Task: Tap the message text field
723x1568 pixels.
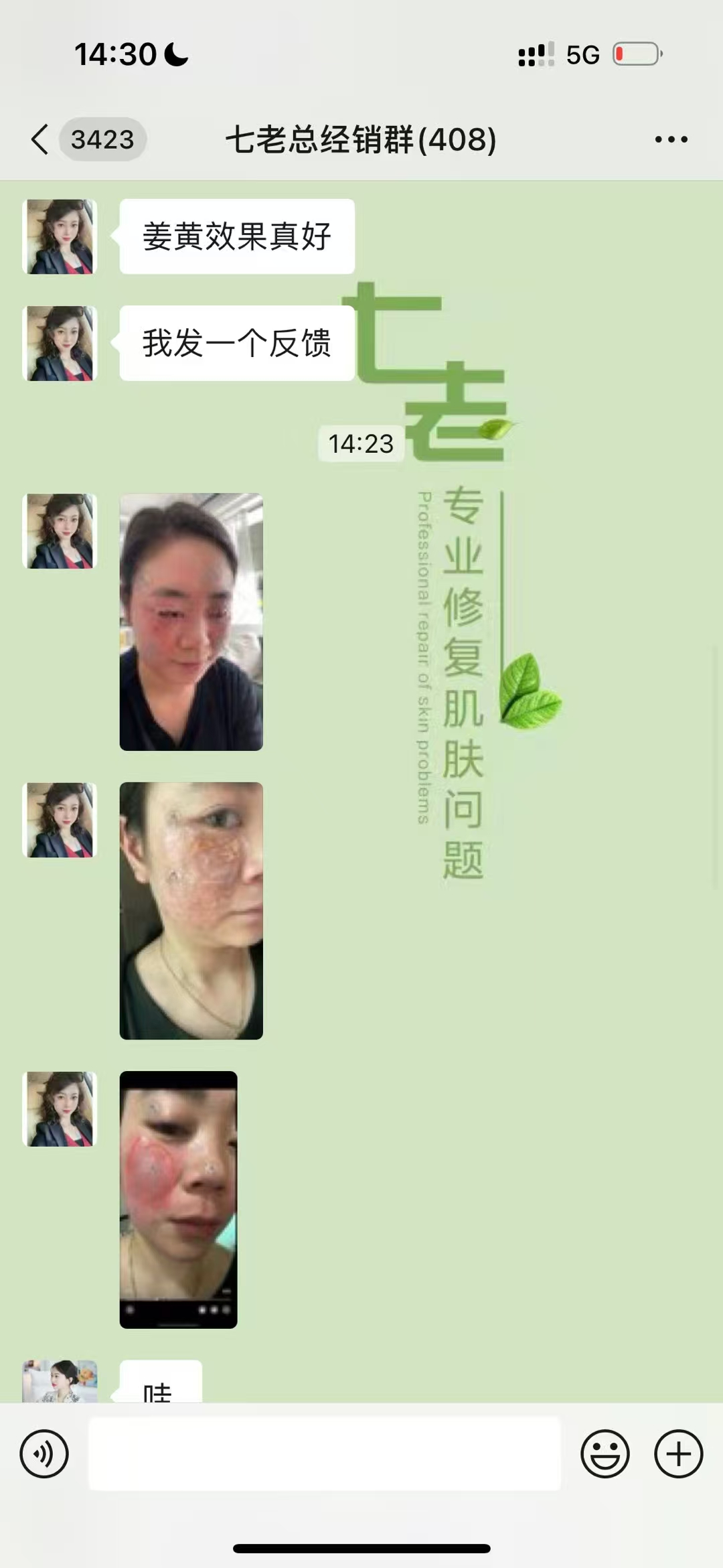Action: 324,1454
